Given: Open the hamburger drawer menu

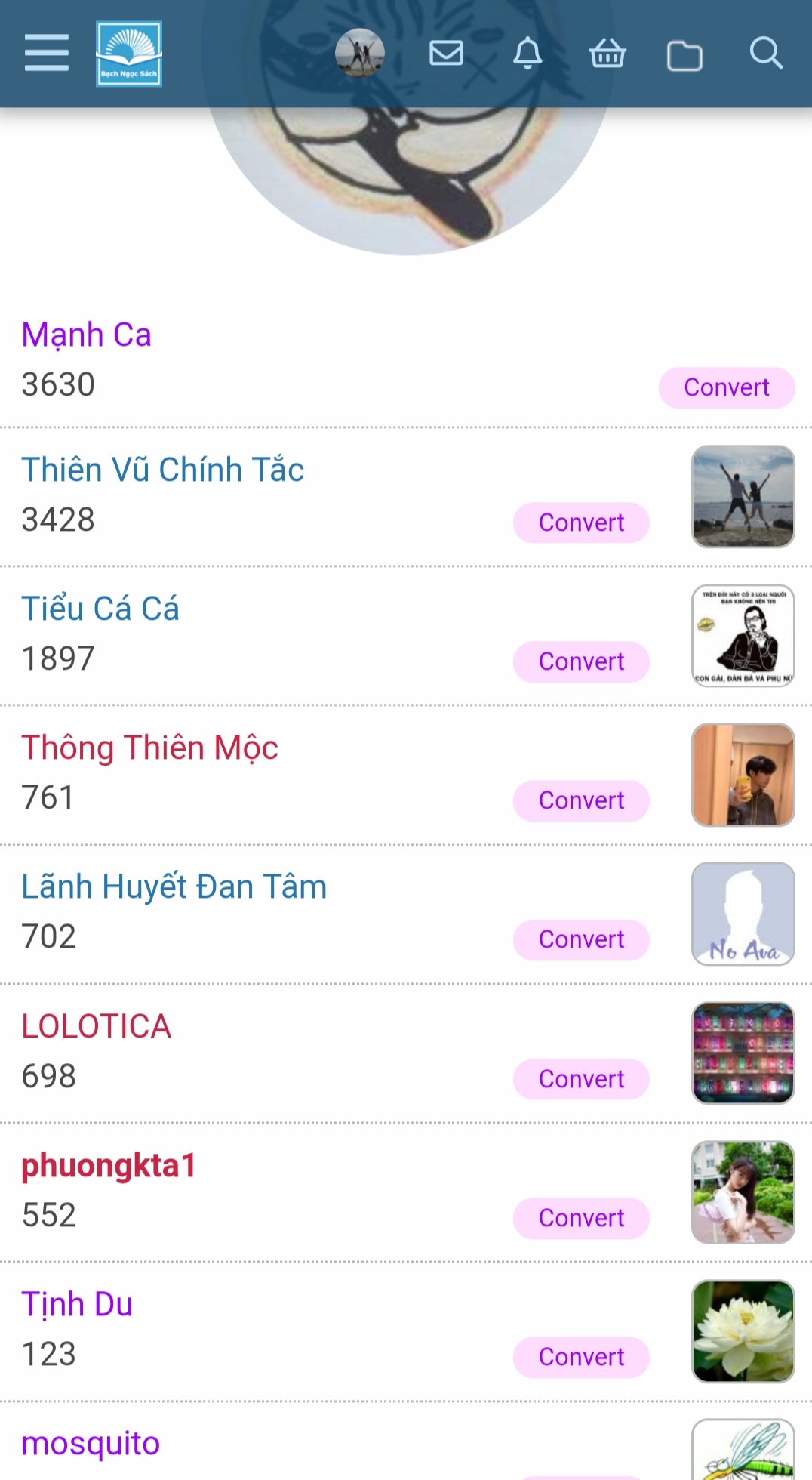Looking at the screenshot, I should tap(46, 53).
